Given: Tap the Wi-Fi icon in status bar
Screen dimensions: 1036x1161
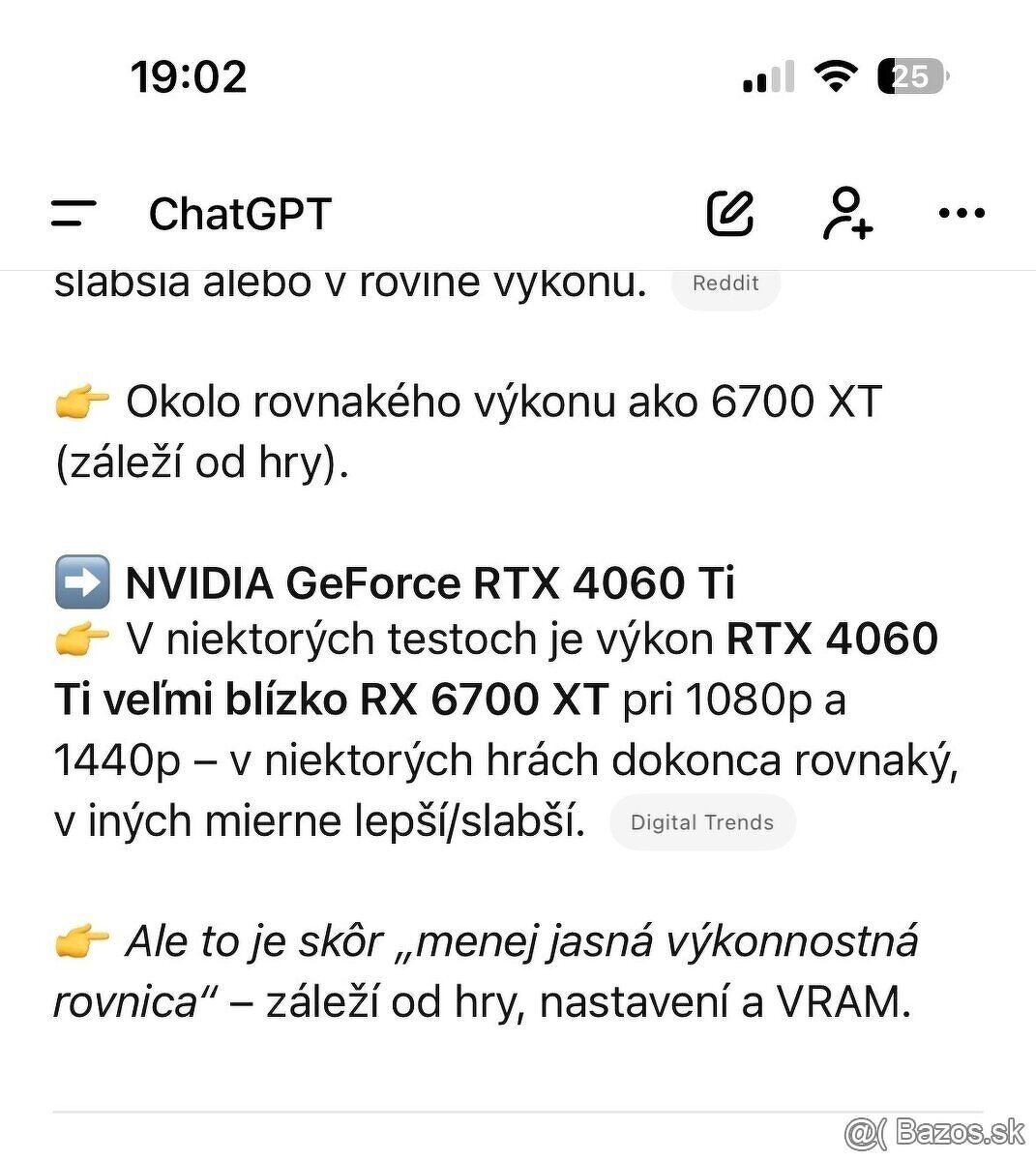Looking at the screenshot, I should click(836, 75).
